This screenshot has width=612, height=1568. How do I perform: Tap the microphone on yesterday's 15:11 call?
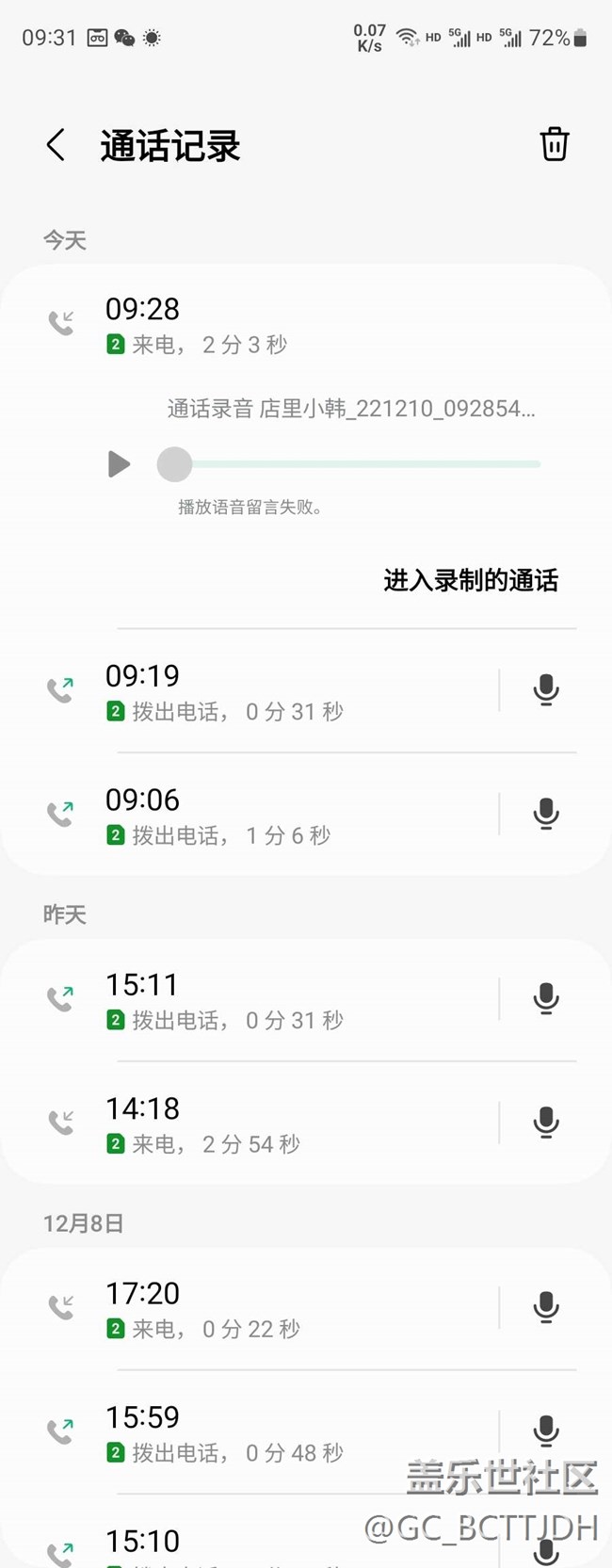click(x=546, y=998)
